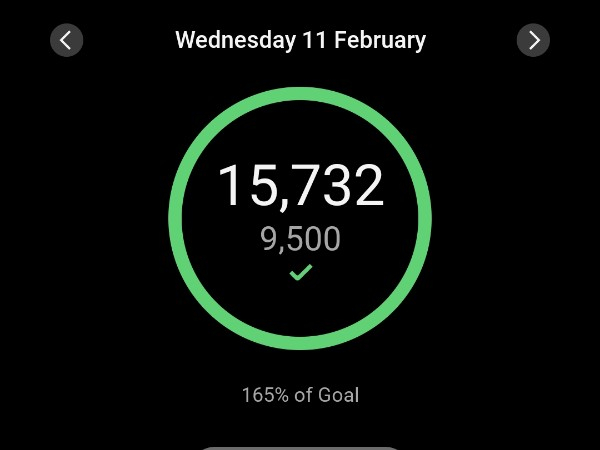Go to the next day
The height and width of the screenshot is (450, 600).
coord(533,40)
